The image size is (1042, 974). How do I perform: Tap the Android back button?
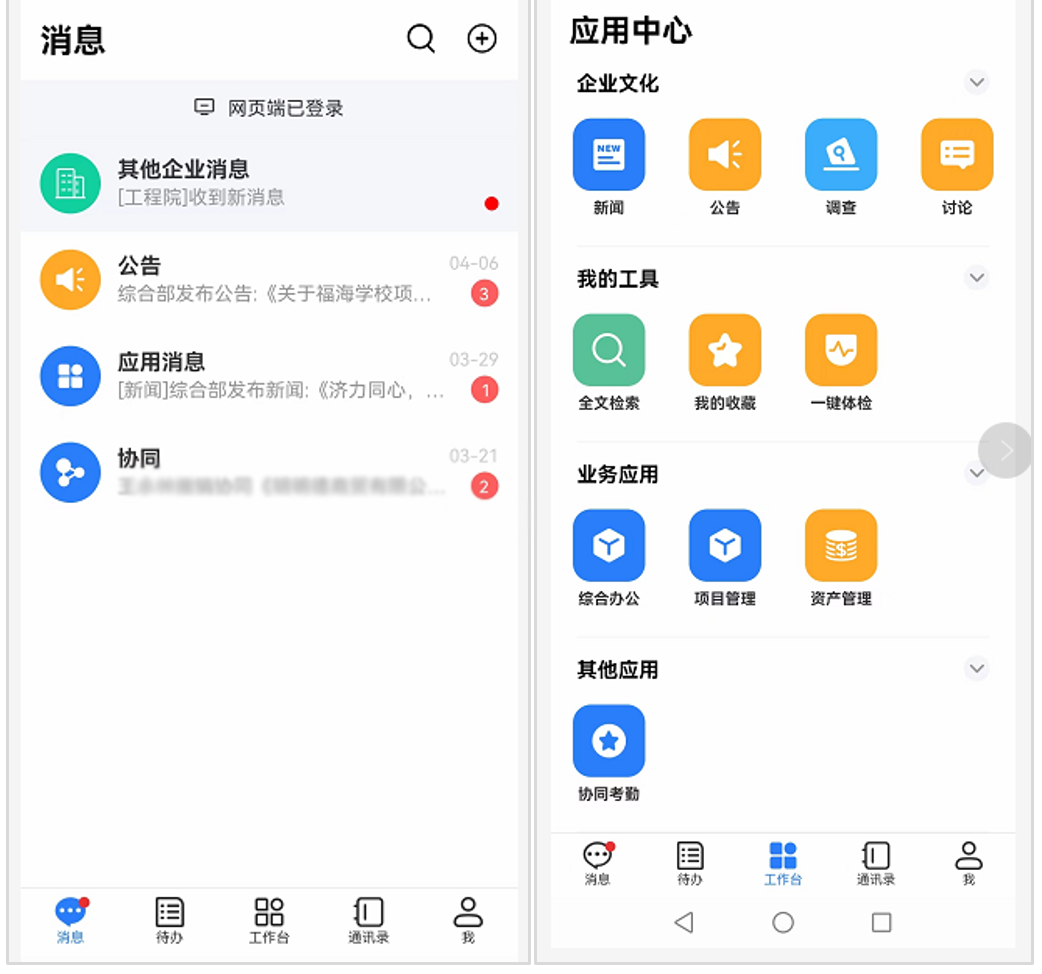coord(684,922)
